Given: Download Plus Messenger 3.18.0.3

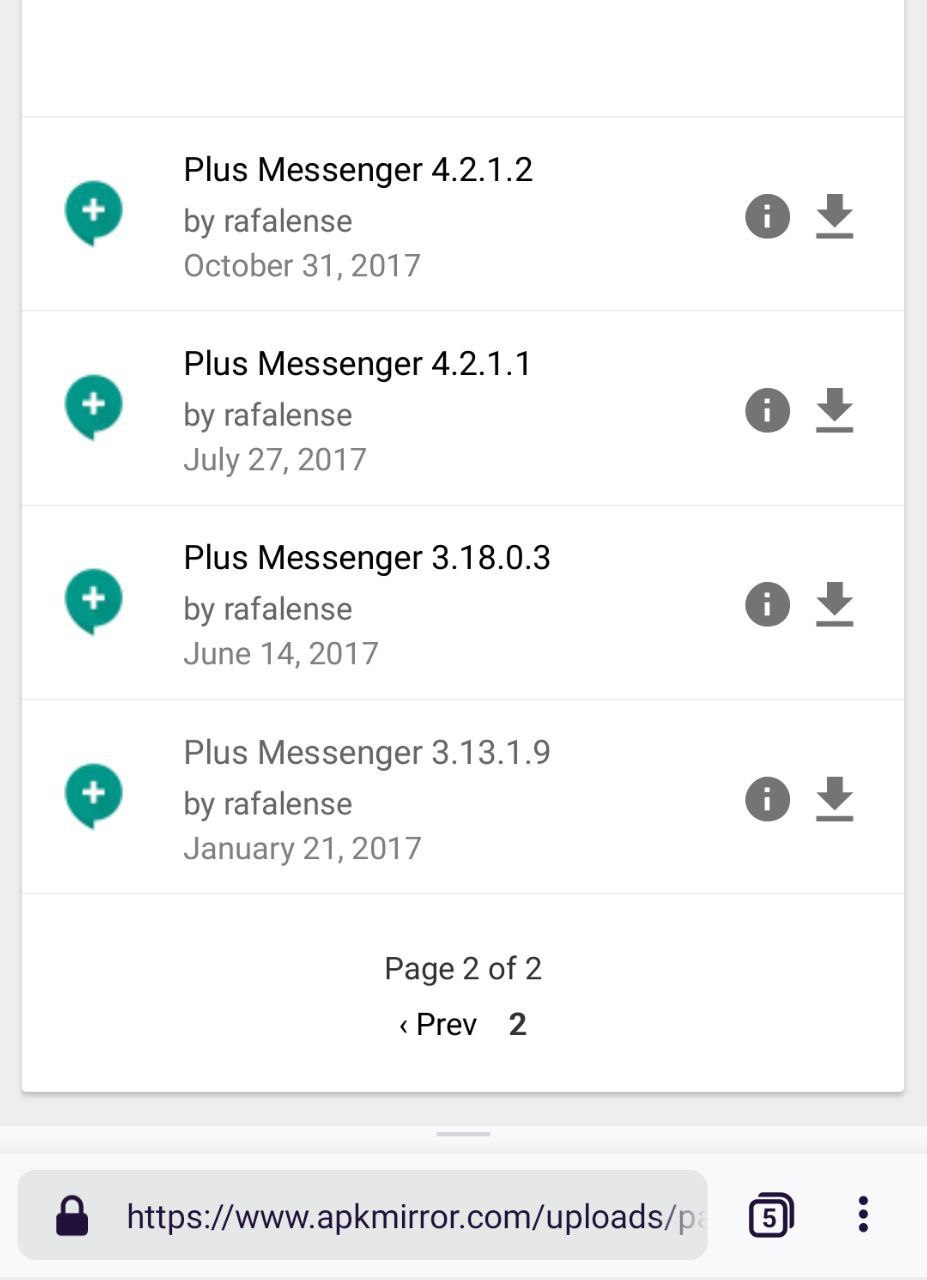Looking at the screenshot, I should click(834, 604).
